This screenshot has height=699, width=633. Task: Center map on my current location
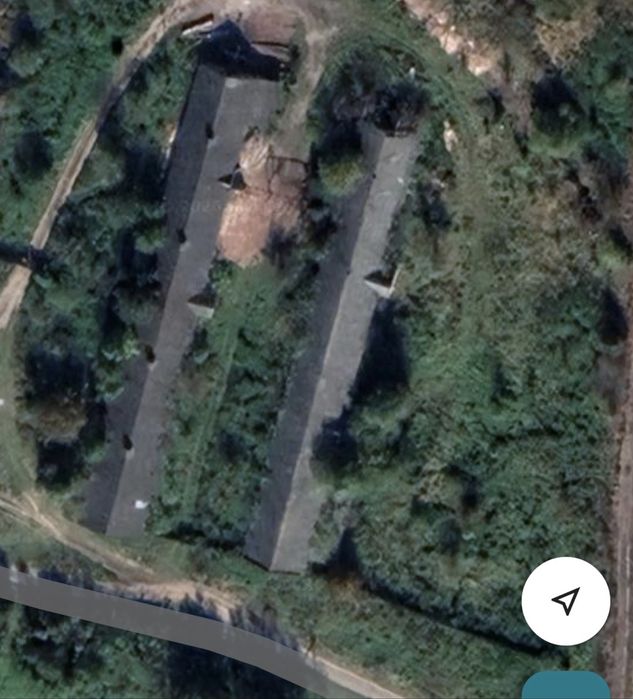[x=566, y=601]
